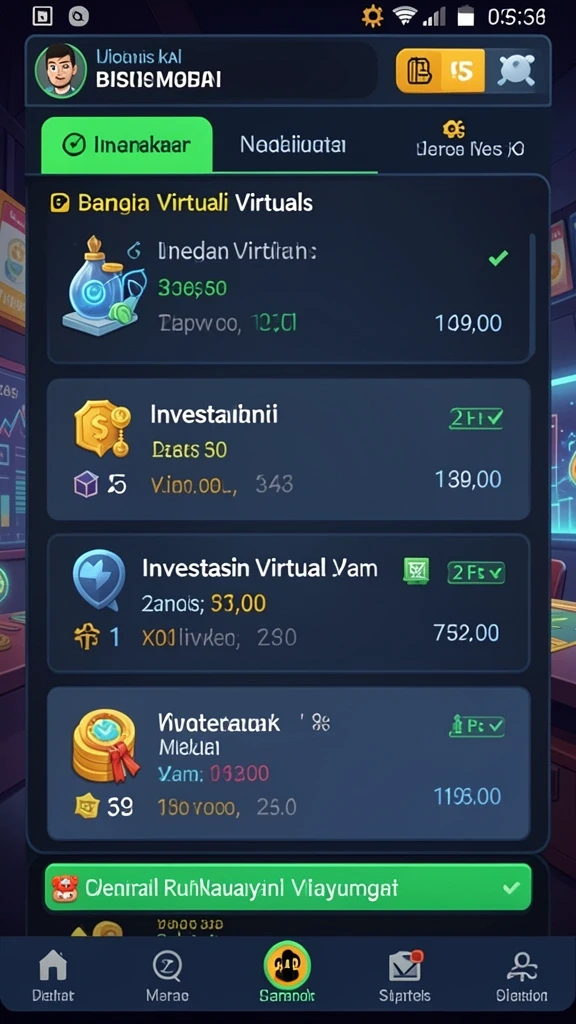Screen dimensions: 576x1024
Task: Tap the yellow coin balance button
Action: pyautogui.click(x=440, y=70)
